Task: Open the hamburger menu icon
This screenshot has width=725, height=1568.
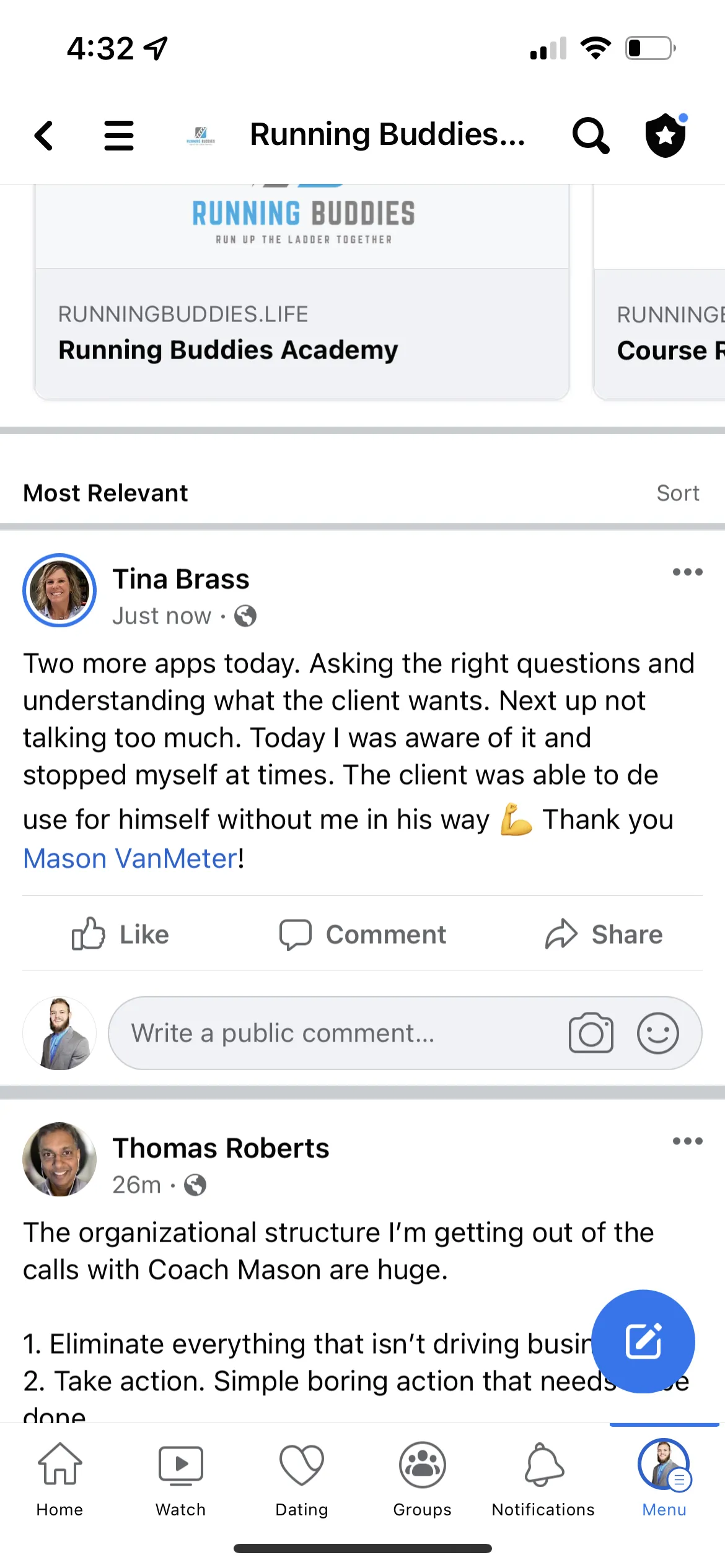Action: click(x=119, y=135)
